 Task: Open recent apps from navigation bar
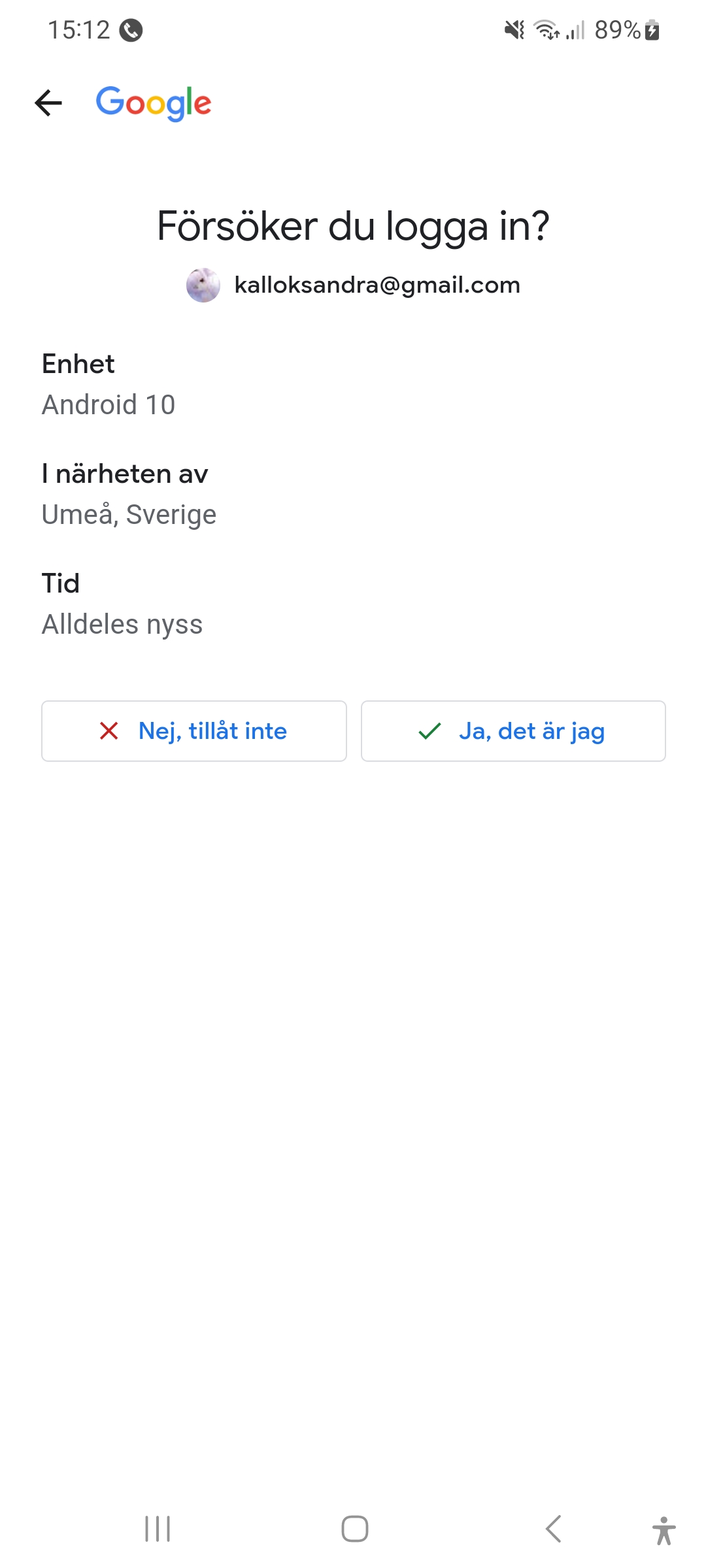click(158, 1529)
